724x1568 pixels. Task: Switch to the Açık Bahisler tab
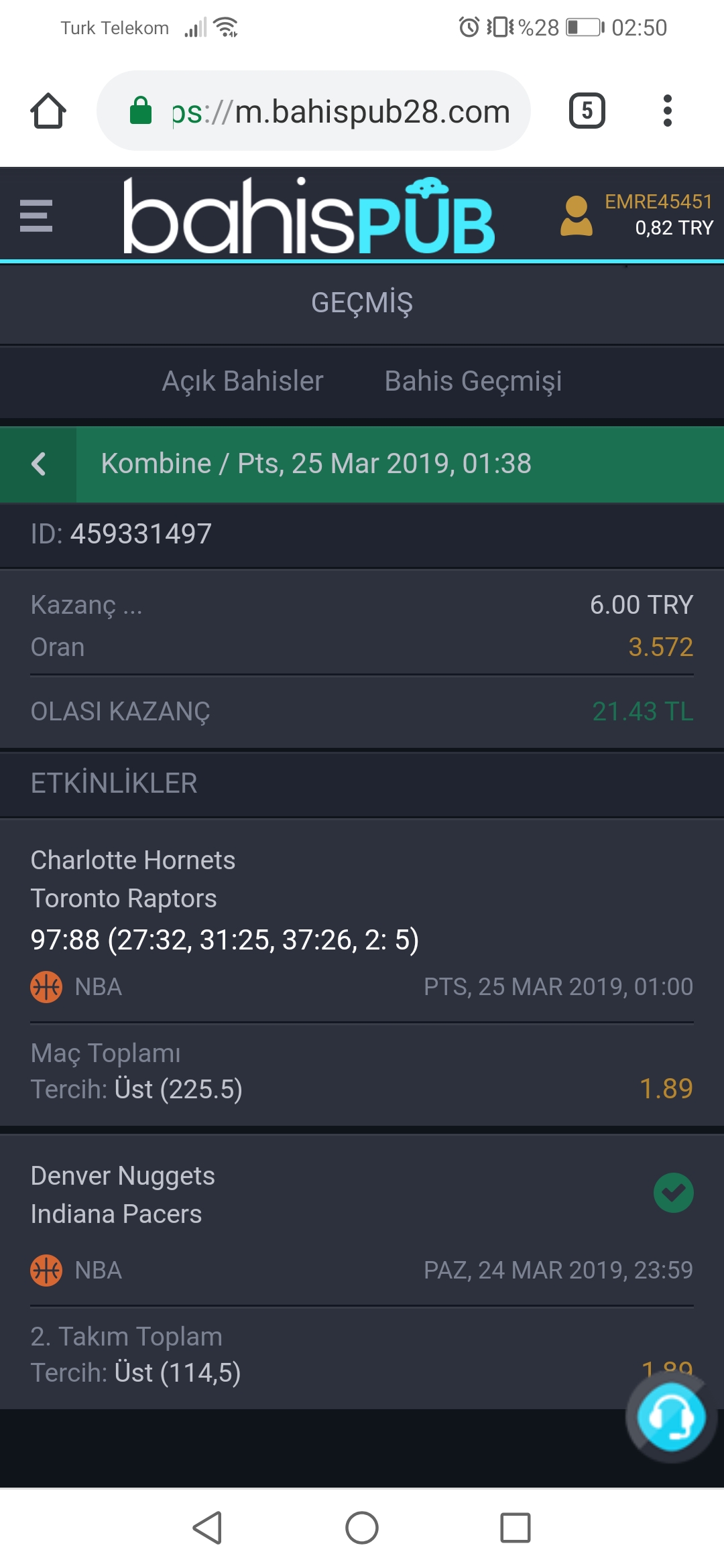[243, 381]
